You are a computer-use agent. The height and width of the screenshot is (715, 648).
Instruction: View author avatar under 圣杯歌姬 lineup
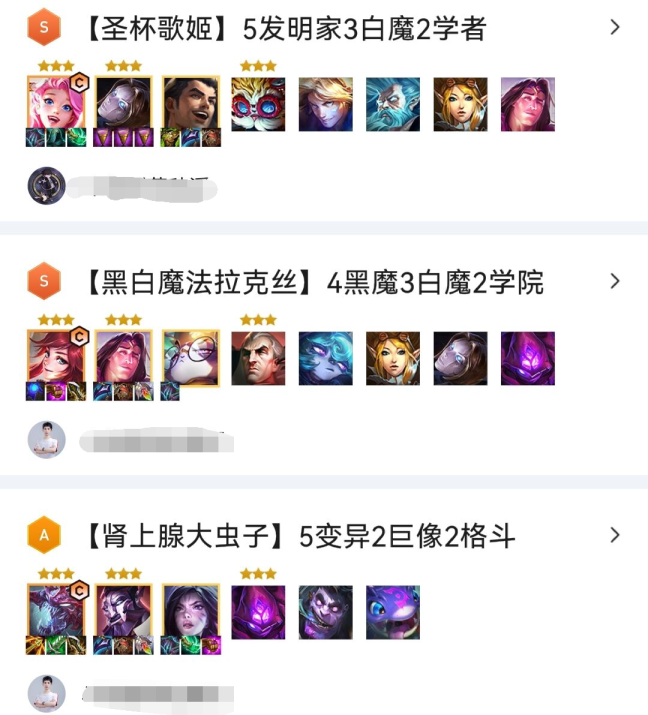pos(46,187)
